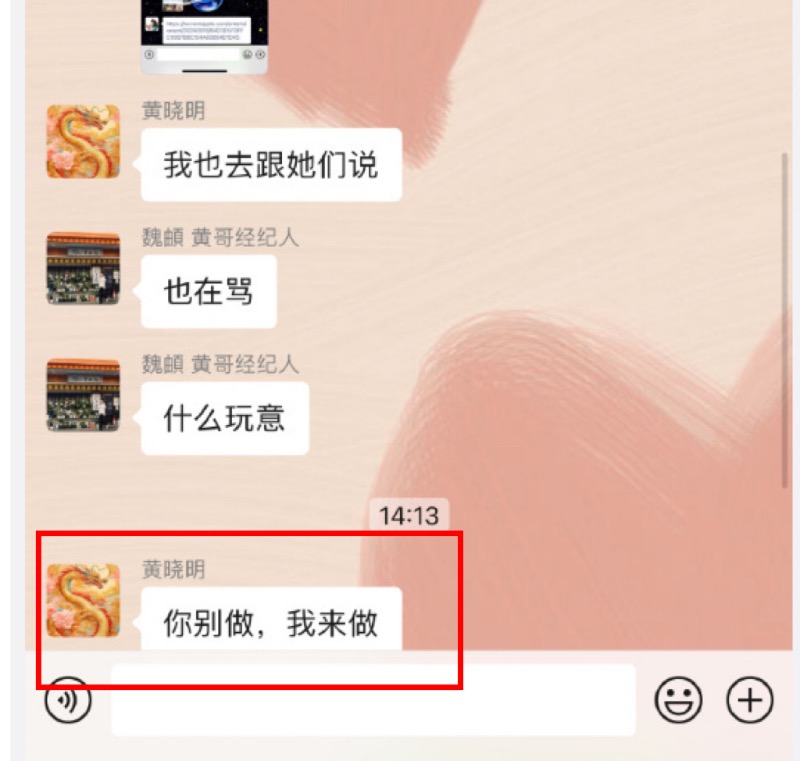The image size is (800, 761).
Task: Open the plus attachments menu
Action: point(749,700)
